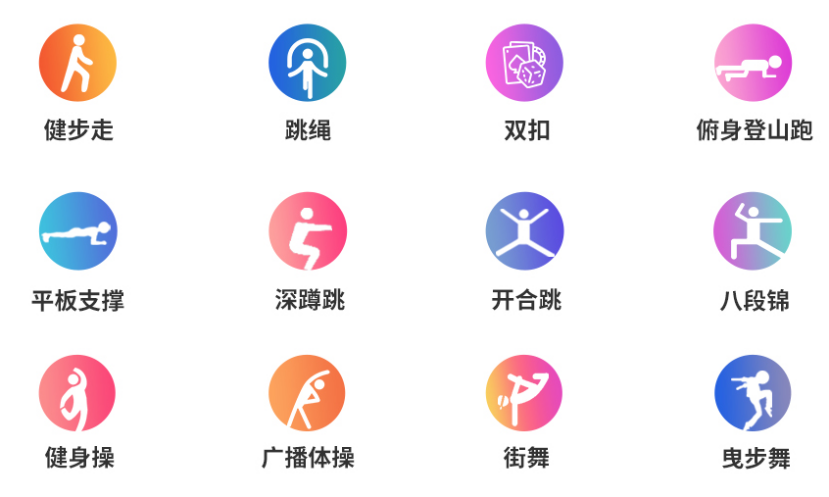Select the 街舞 street dance workout
This screenshot has height=497, width=829.
pos(525,393)
